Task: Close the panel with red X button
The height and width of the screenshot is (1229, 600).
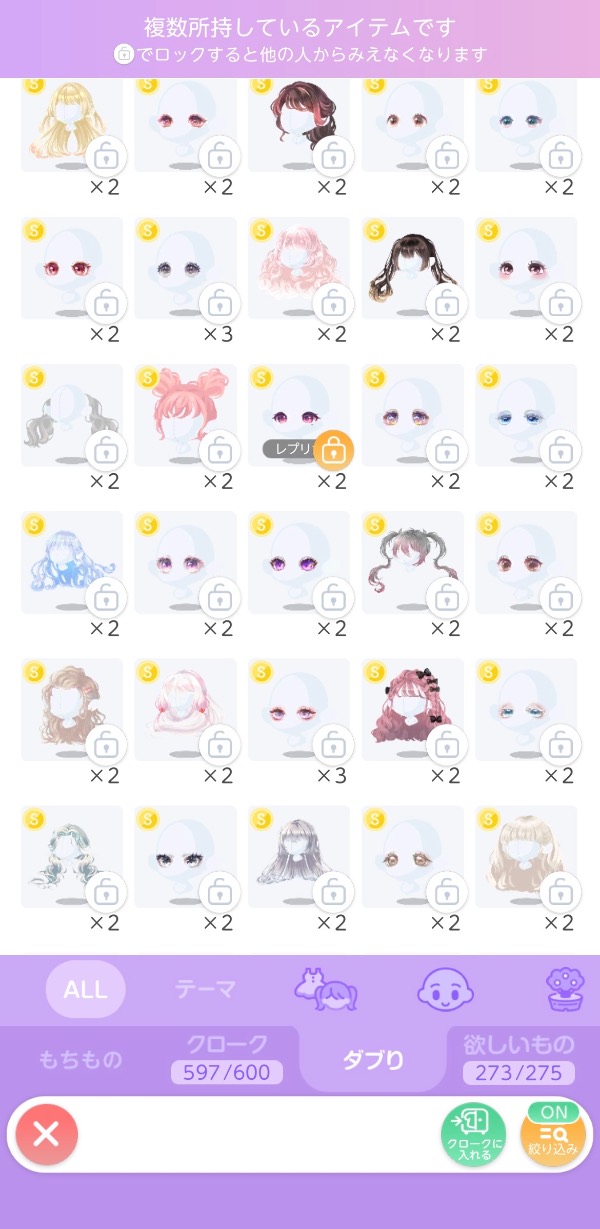Action: pyautogui.click(x=46, y=1134)
